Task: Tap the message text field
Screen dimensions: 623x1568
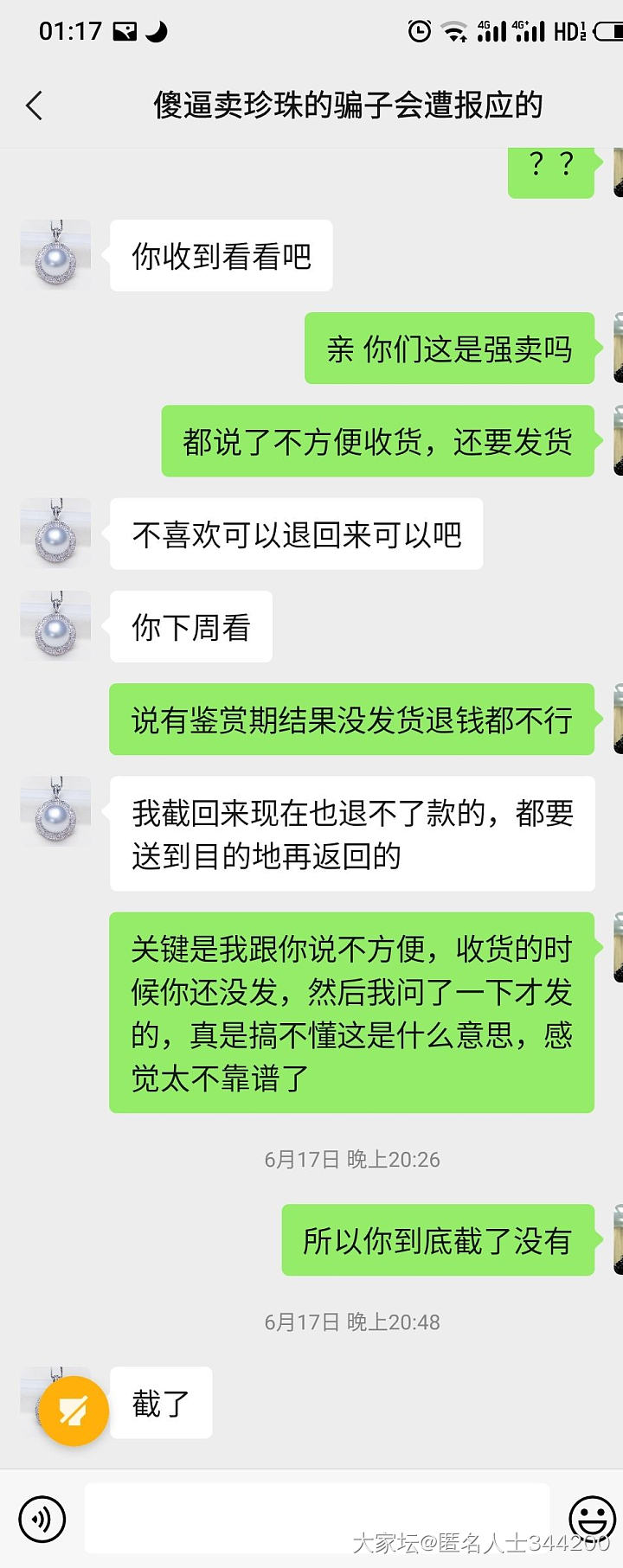Action: 317,1518
